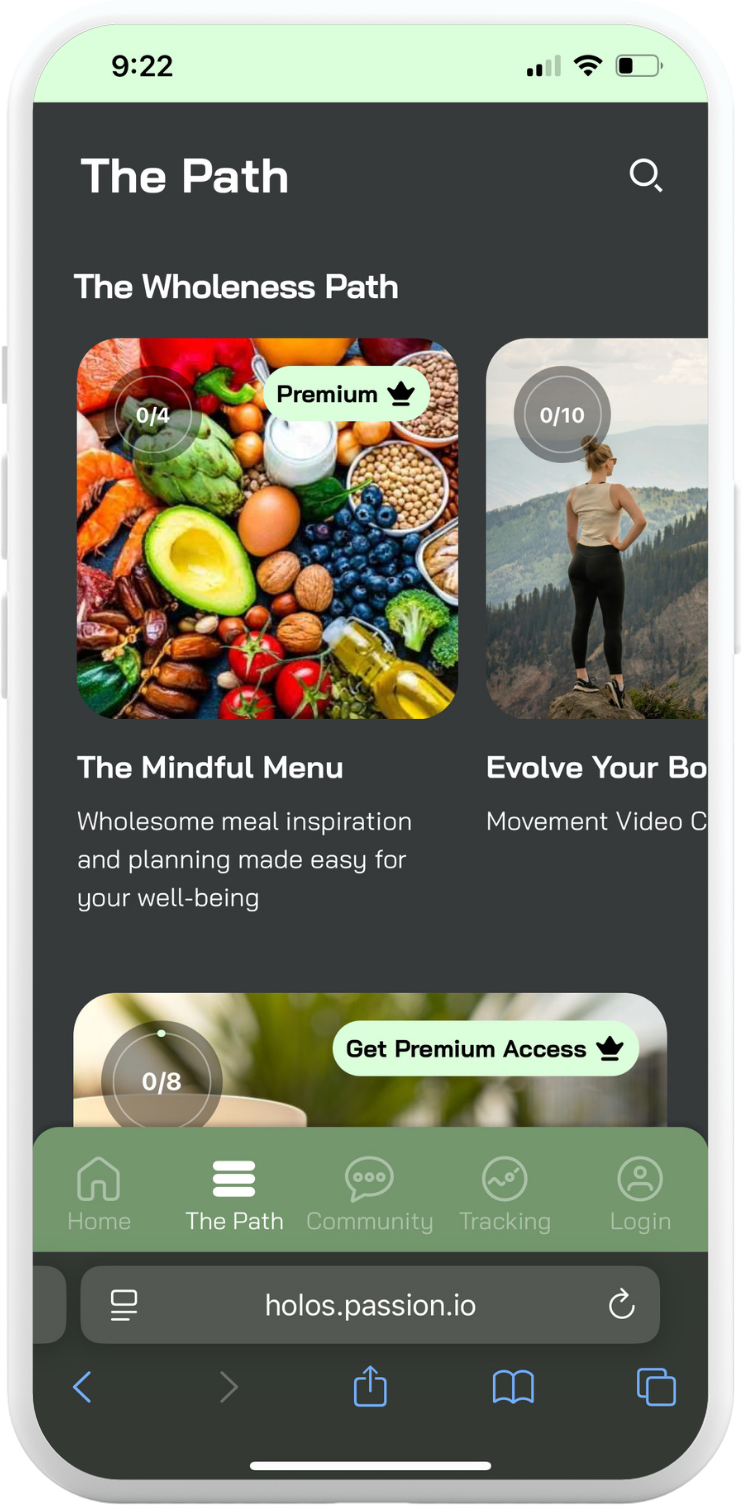
Task: Reload the page
Action: 621,1305
